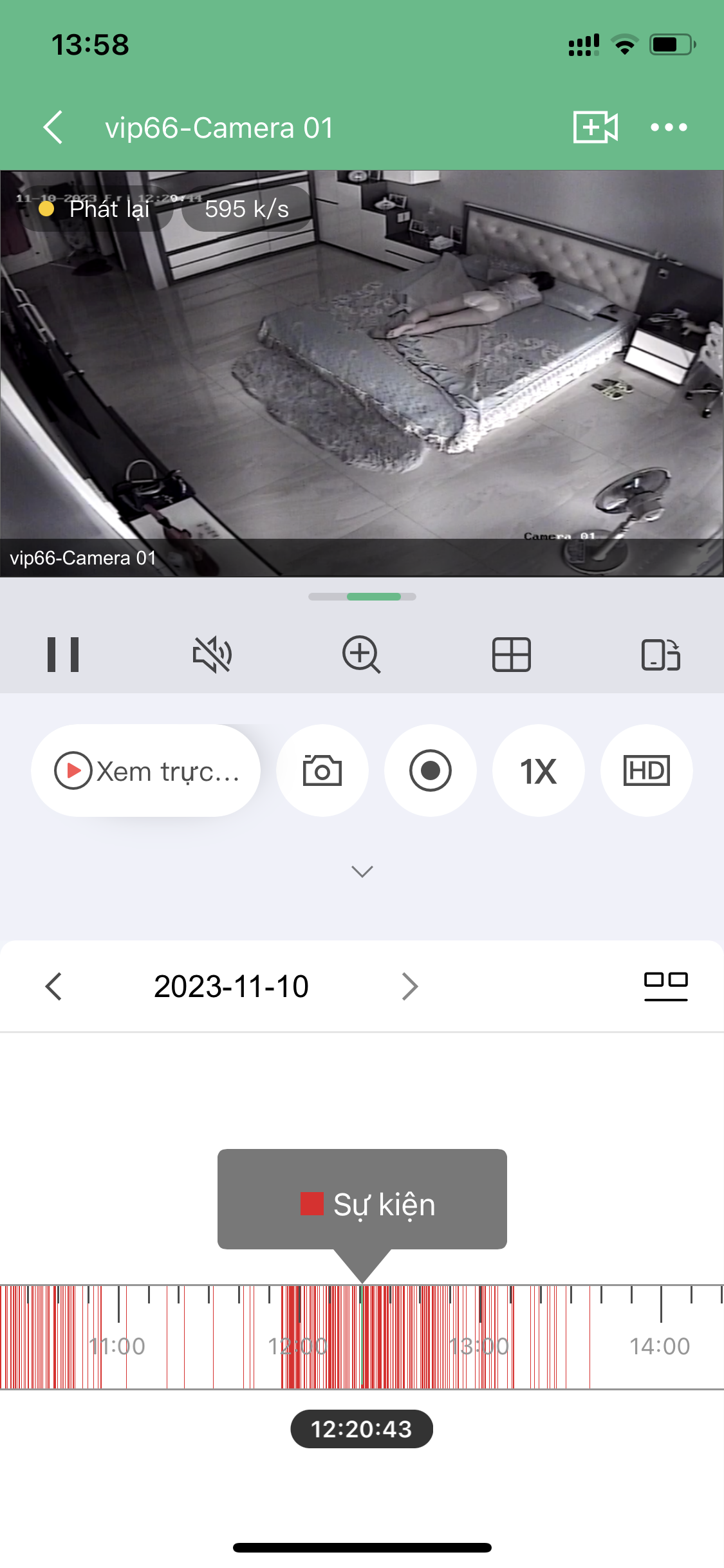
Task: Tap the HD quality button
Action: 646,770
